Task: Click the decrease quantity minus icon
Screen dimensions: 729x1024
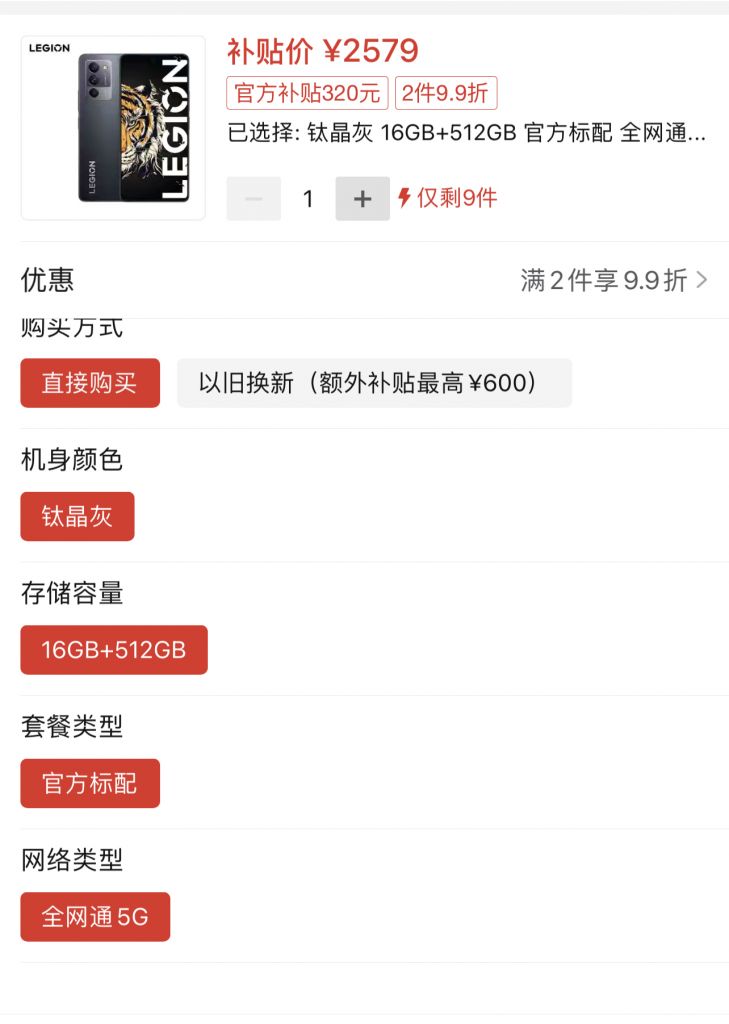Action: [x=254, y=198]
